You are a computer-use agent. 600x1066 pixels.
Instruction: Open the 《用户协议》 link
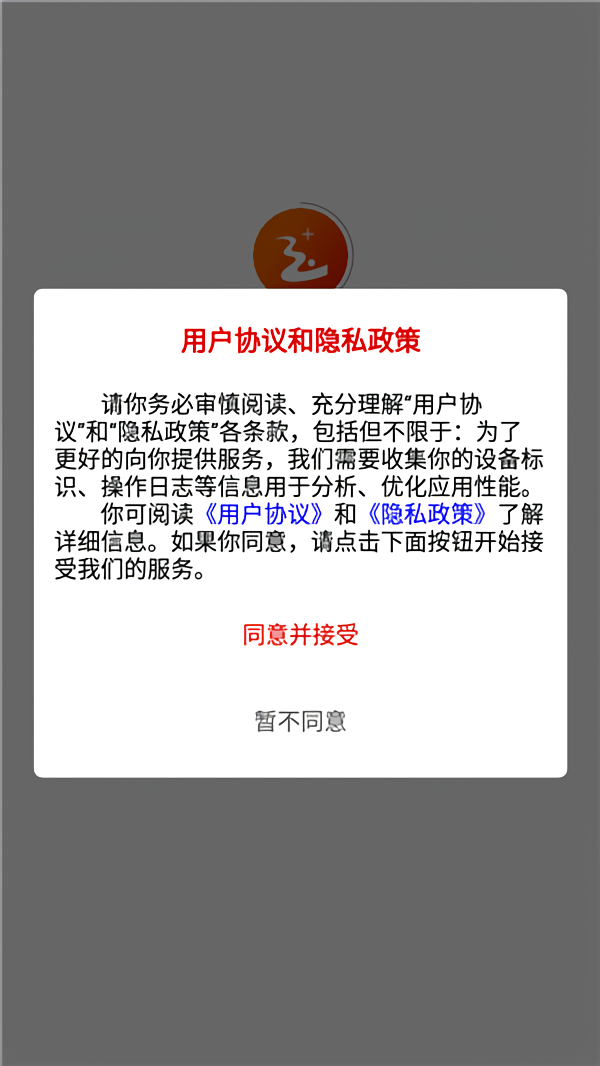(x=263, y=515)
